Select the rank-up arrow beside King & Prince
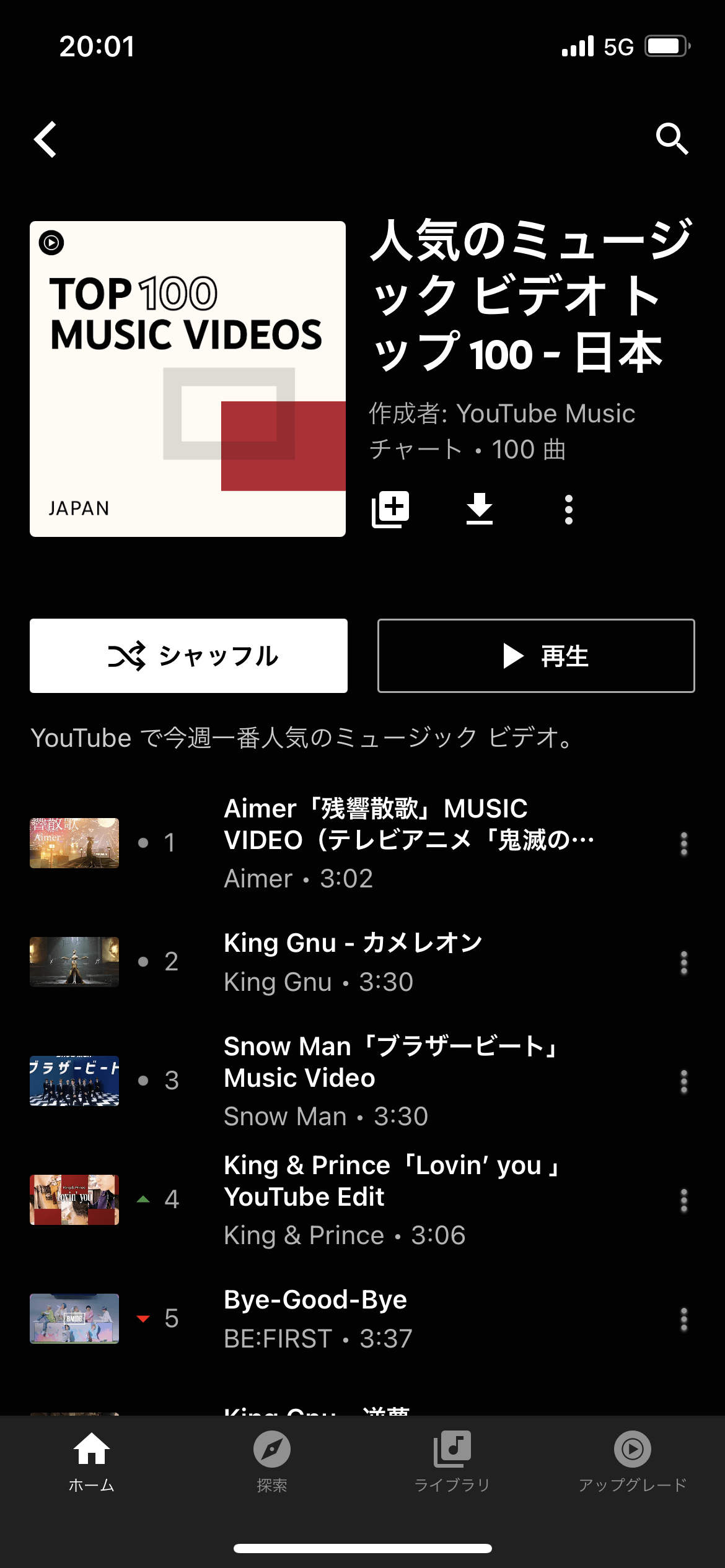 pos(144,1200)
